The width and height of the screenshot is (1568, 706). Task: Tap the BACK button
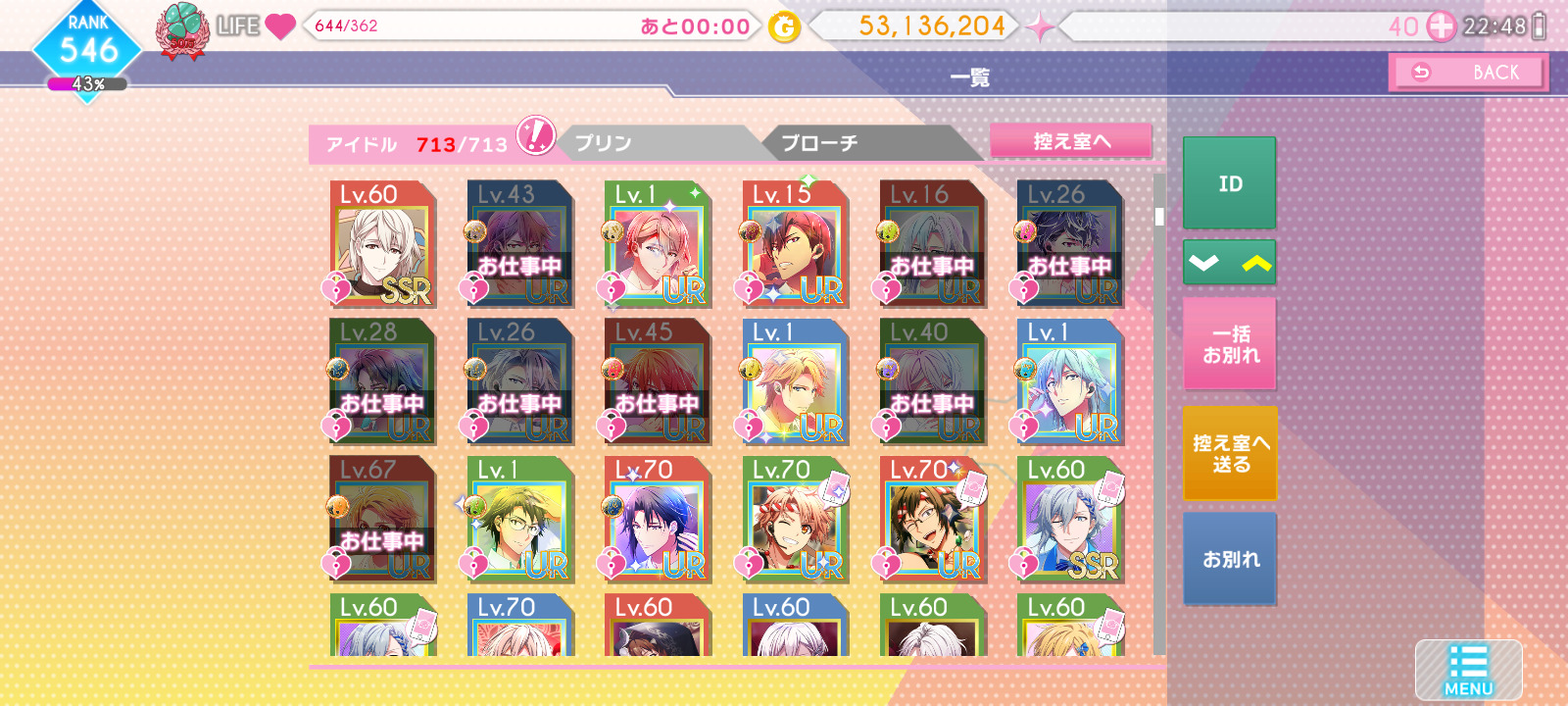[x=1467, y=73]
